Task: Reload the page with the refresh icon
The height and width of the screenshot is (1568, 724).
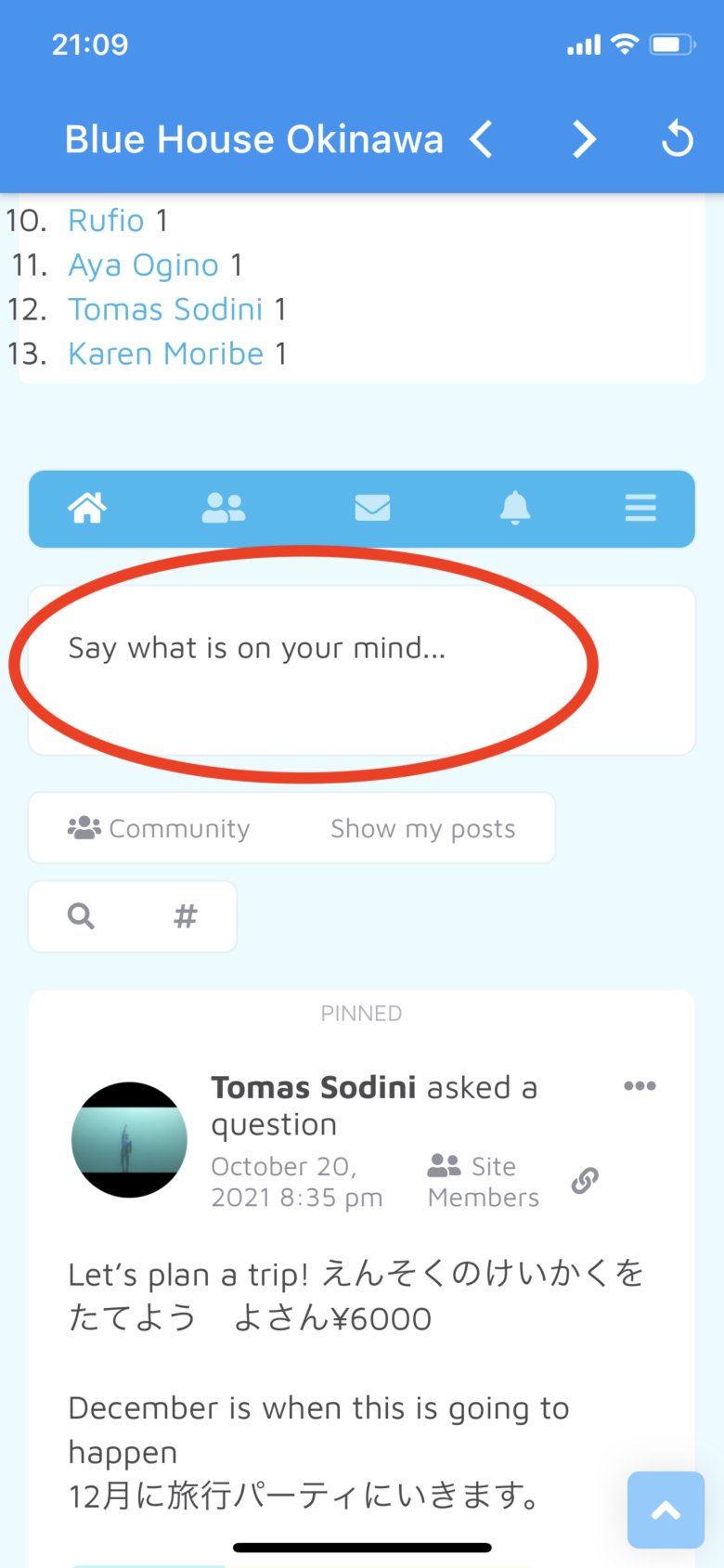Action: click(x=677, y=140)
